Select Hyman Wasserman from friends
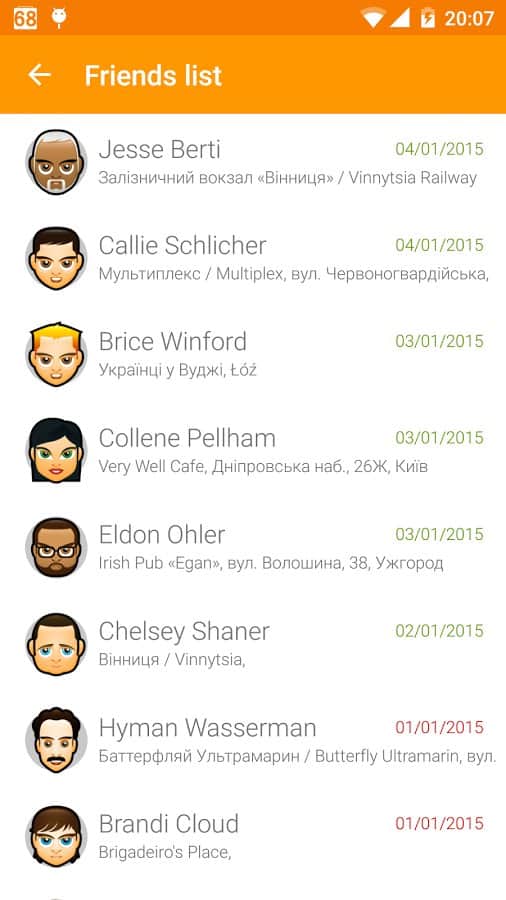This screenshot has height=900, width=506. 253,741
